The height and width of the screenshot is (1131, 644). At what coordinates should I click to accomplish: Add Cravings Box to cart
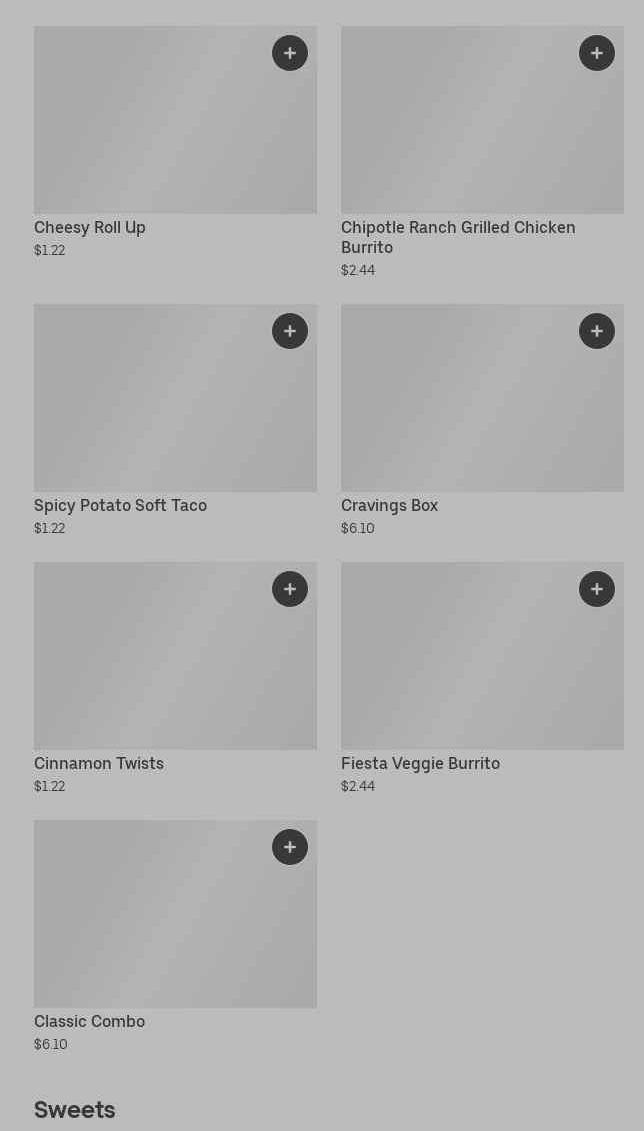(597, 331)
